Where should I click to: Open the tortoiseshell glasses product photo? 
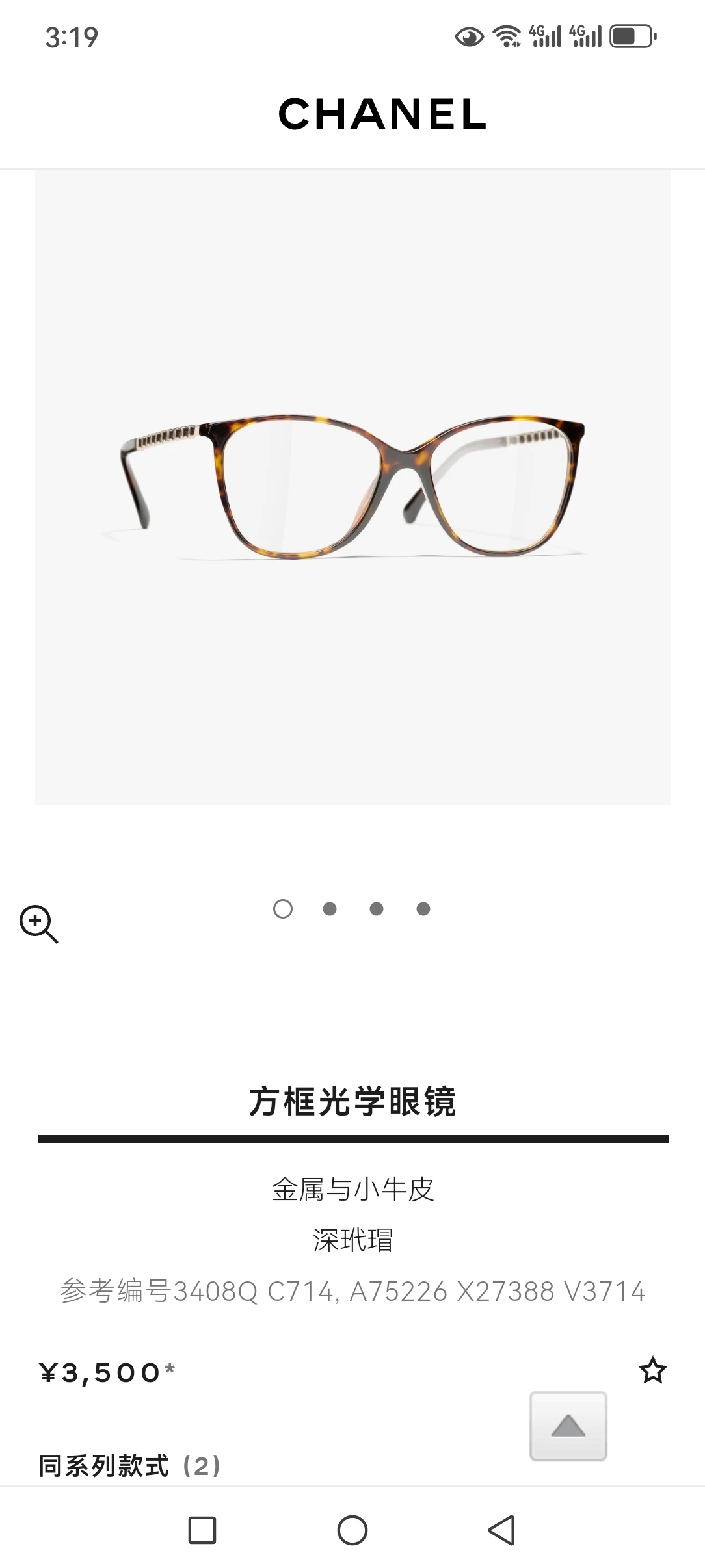pyautogui.click(x=352, y=486)
